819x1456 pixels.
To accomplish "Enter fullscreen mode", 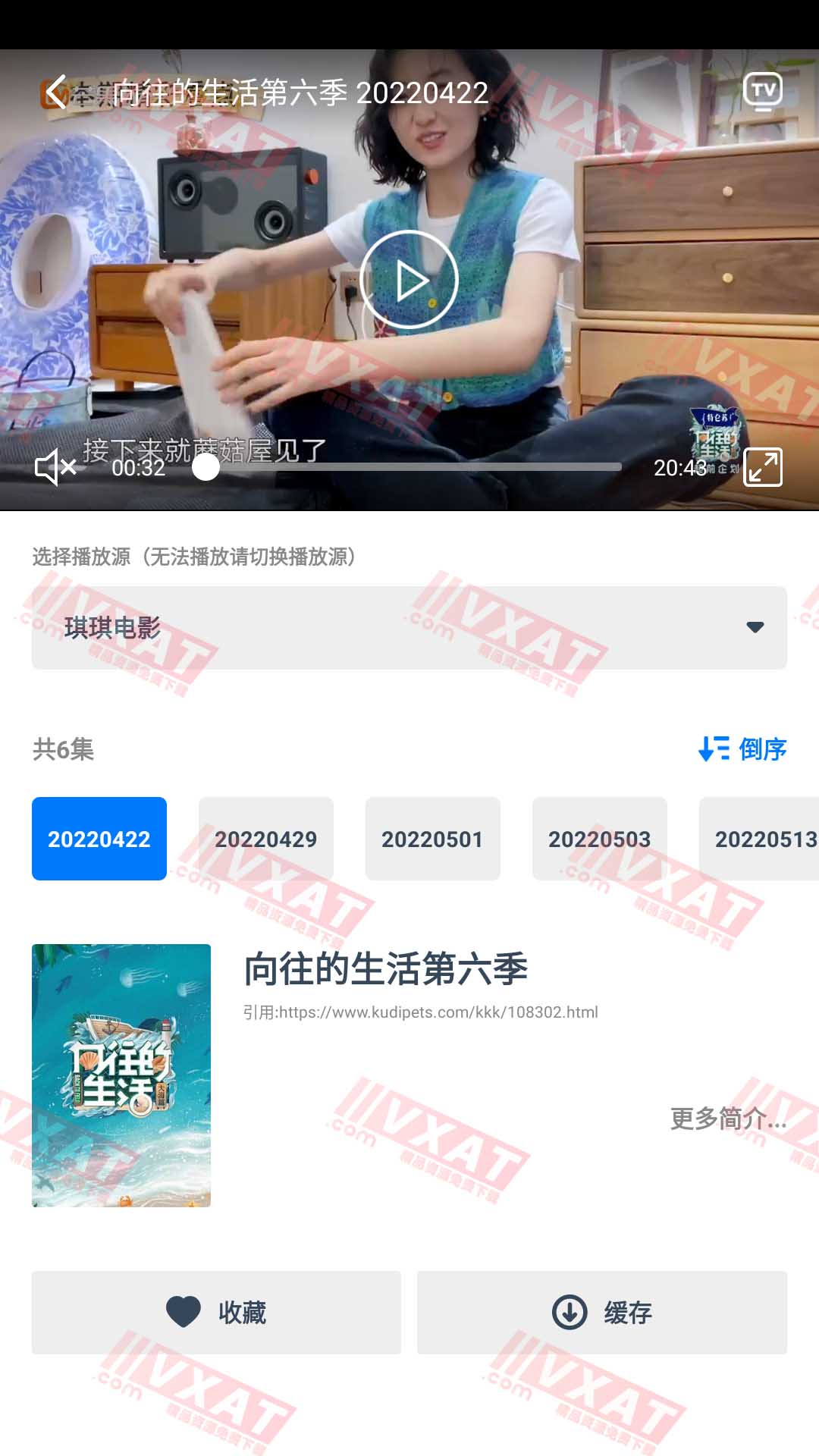I will point(763,467).
